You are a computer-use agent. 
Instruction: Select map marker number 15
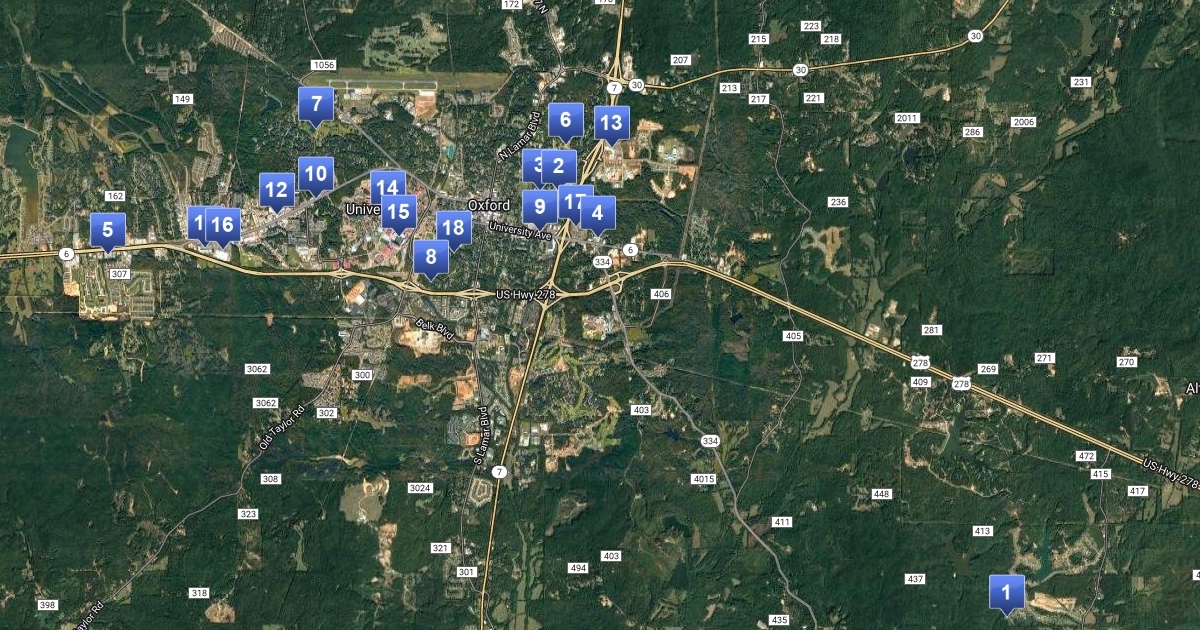[x=400, y=211]
